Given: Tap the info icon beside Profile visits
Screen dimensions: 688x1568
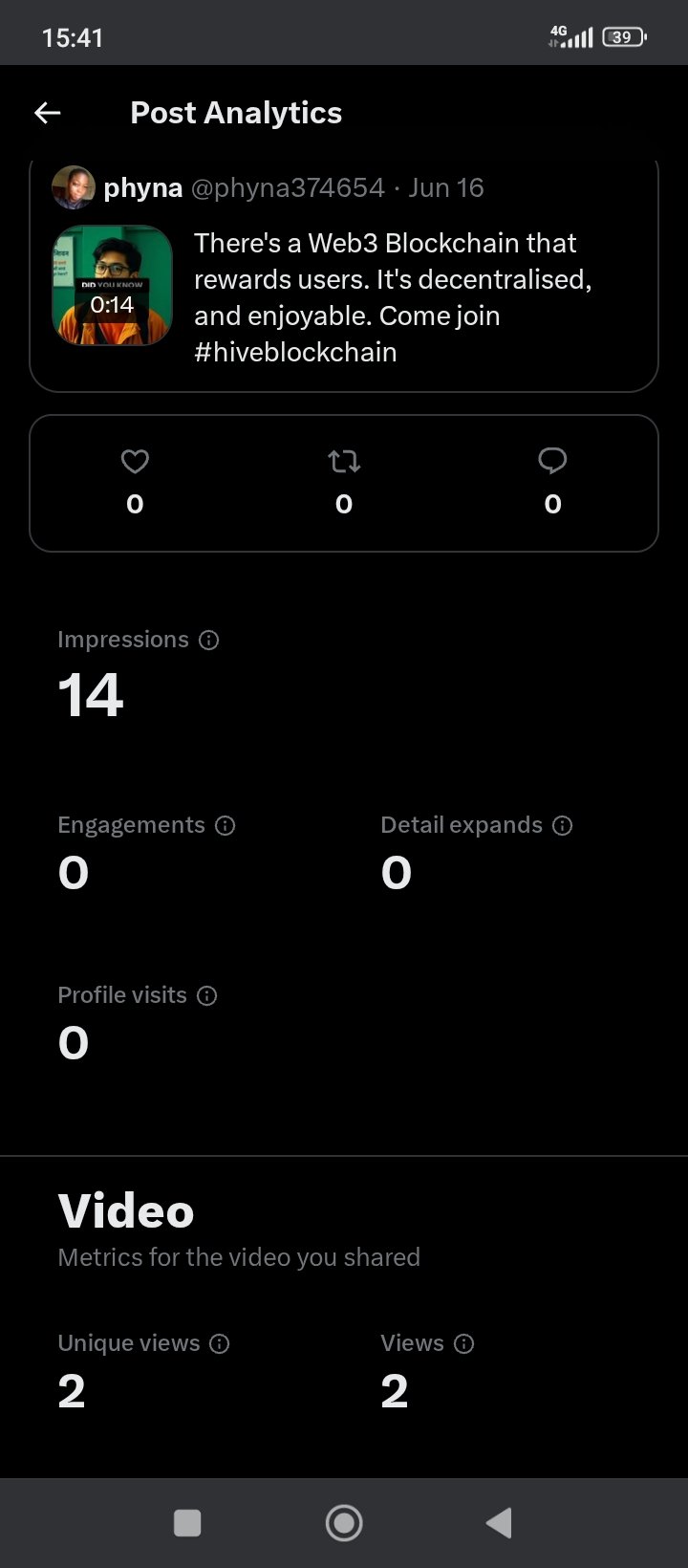Looking at the screenshot, I should pos(206,996).
